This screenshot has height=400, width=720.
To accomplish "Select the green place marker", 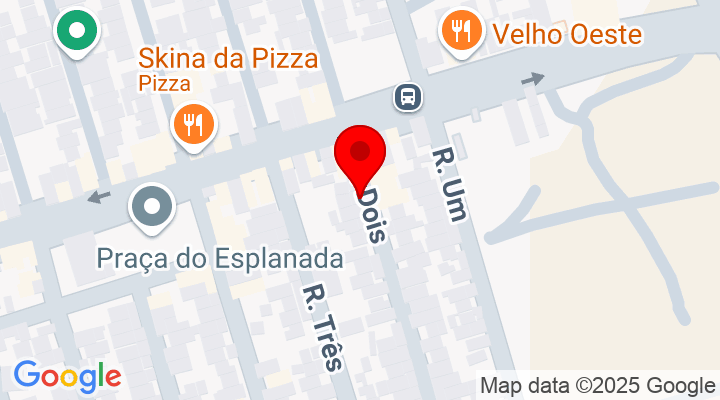I will [76, 30].
